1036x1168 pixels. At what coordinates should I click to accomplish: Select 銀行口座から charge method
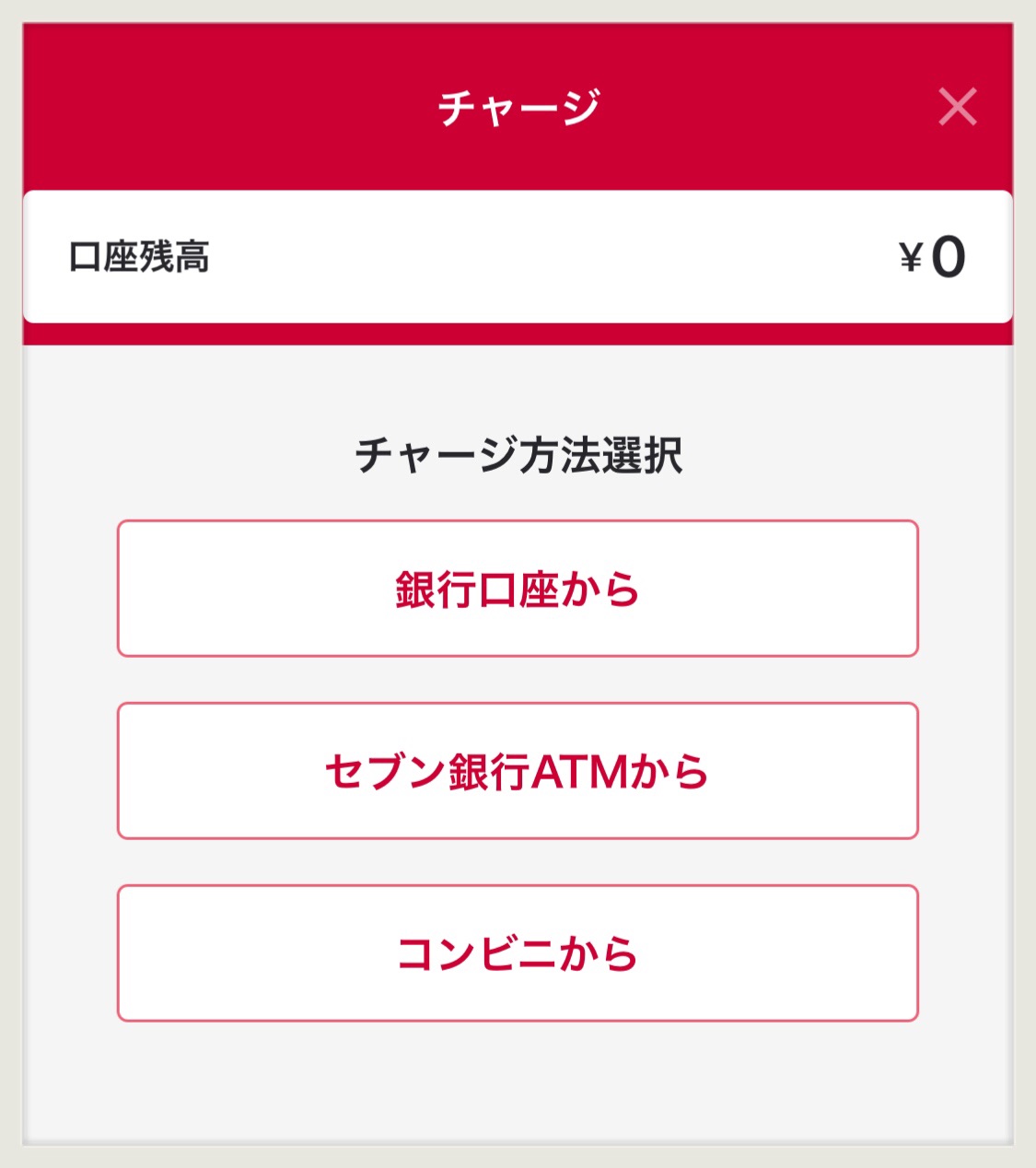tap(518, 589)
